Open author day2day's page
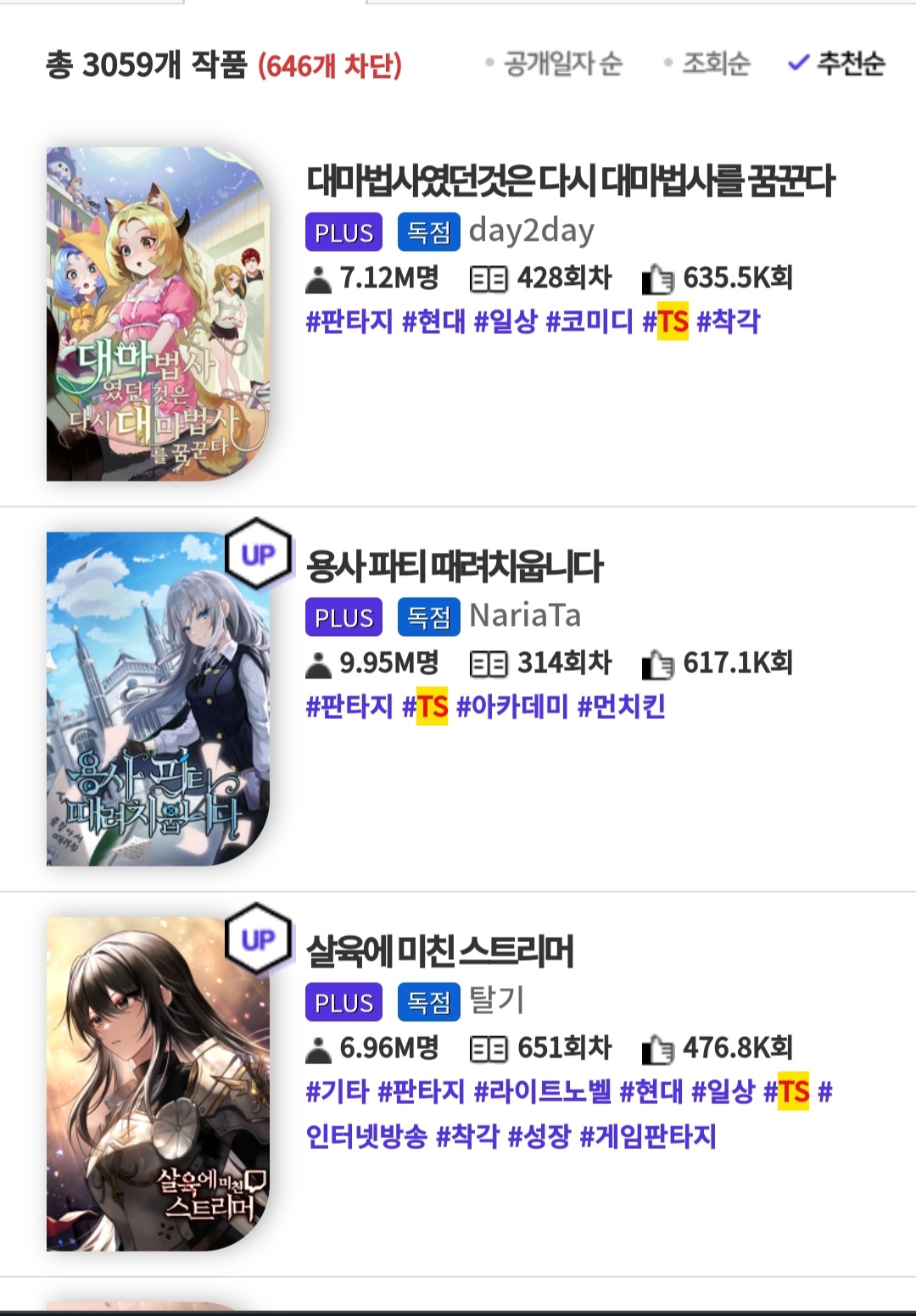Image resolution: width=916 pixels, height=1316 pixels. coord(532,231)
